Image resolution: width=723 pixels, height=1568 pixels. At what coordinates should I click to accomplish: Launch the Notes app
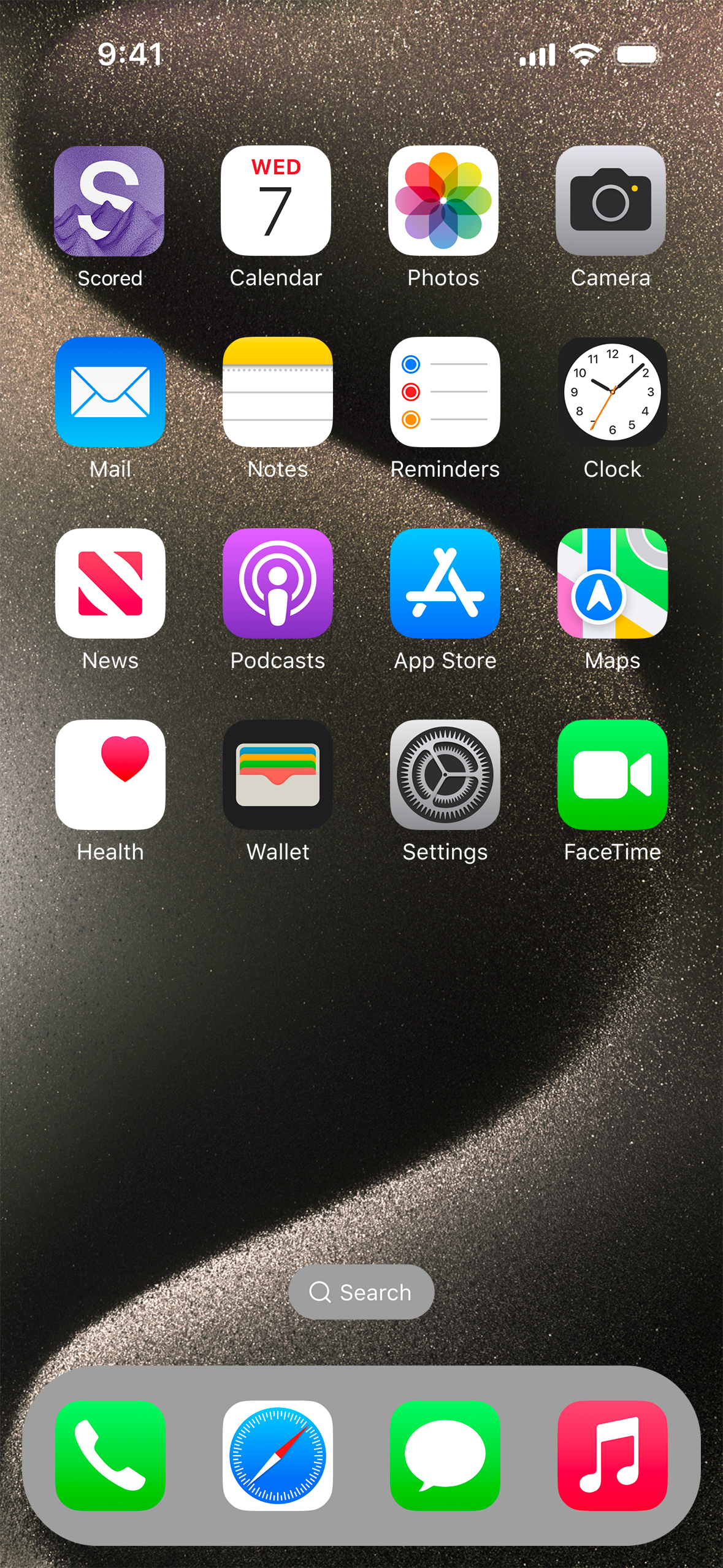pyautogui.click(x=277, y=393)
